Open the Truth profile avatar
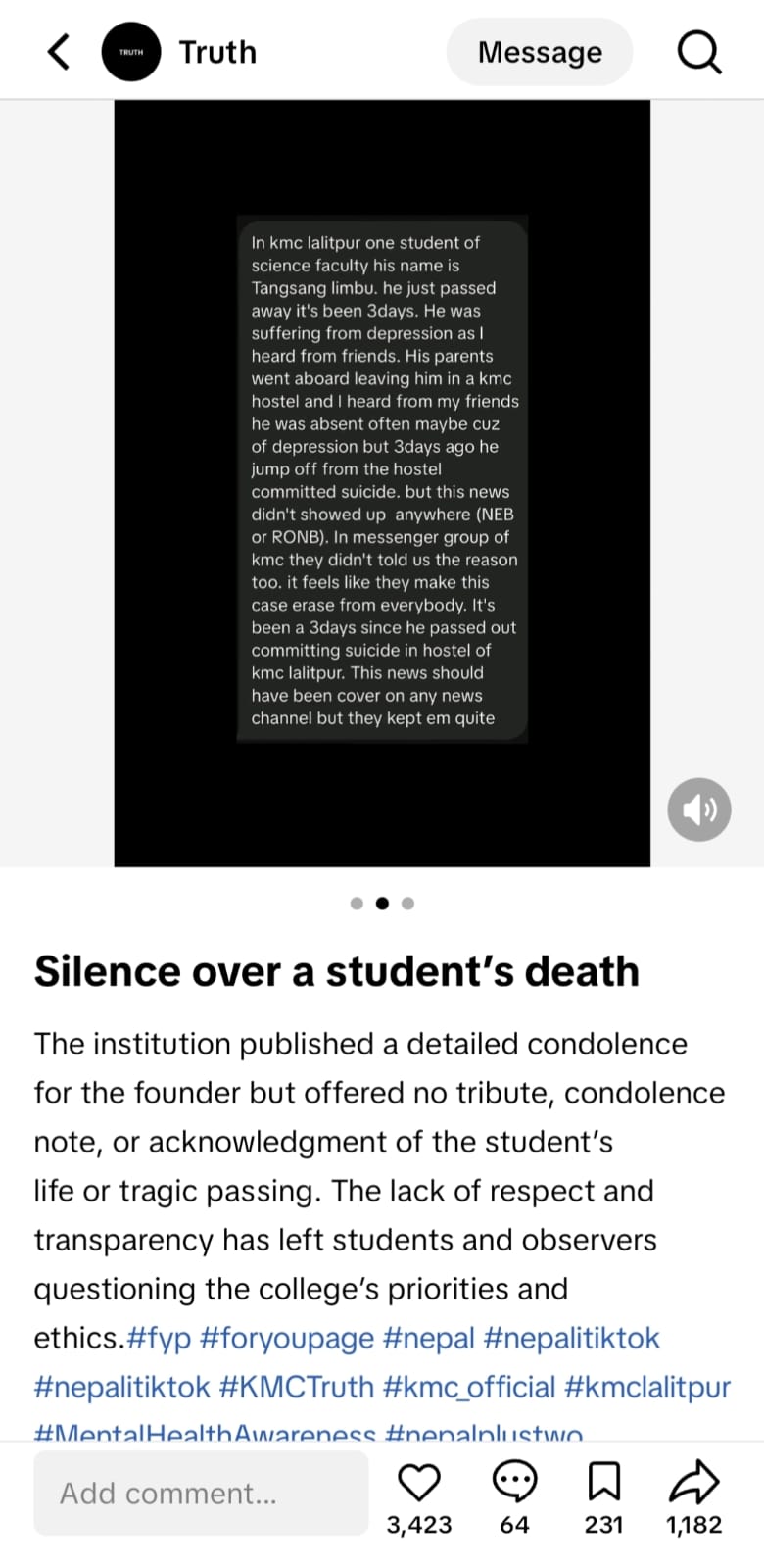764x1568 pixels. 131,52
